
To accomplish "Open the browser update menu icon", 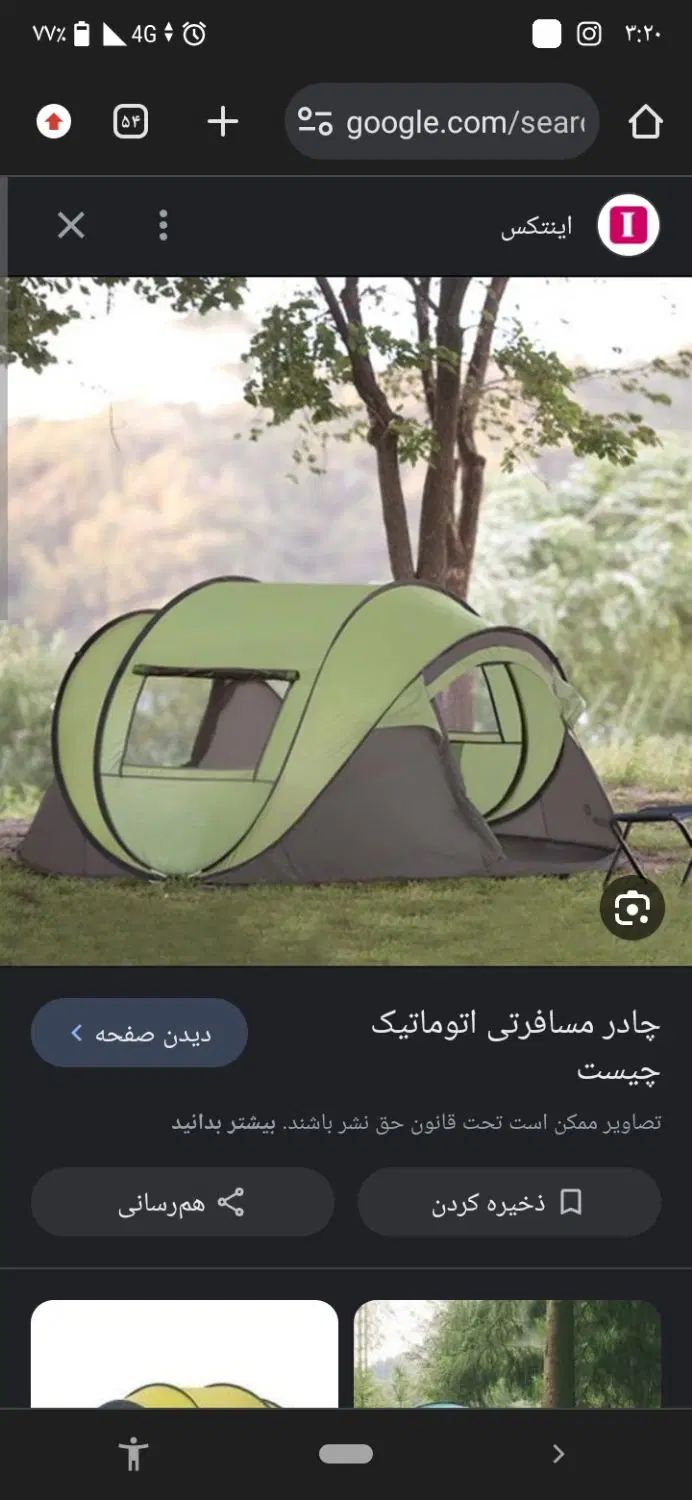I will coord(54,122).
